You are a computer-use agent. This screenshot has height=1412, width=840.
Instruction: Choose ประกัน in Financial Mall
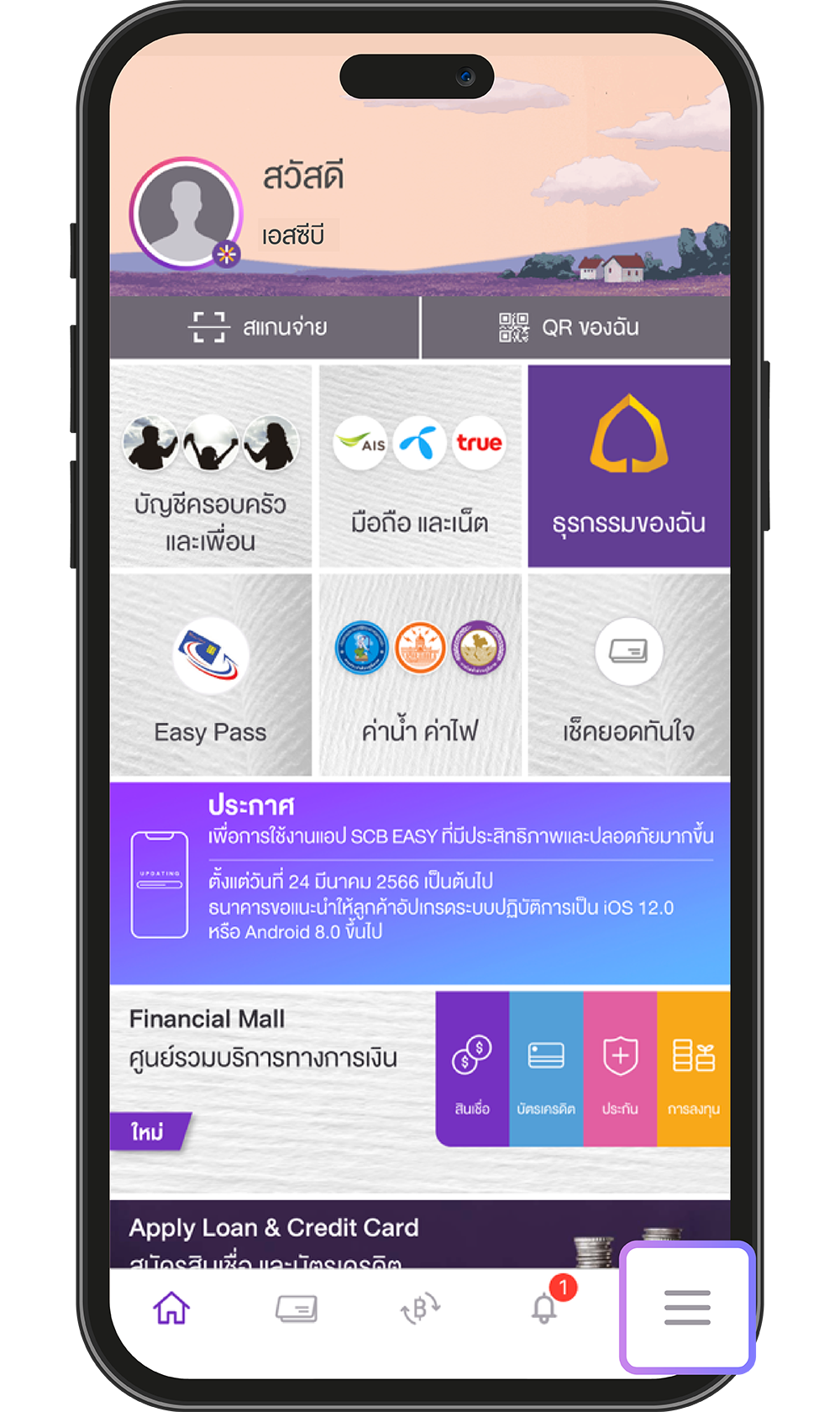tap(620, 1069)
